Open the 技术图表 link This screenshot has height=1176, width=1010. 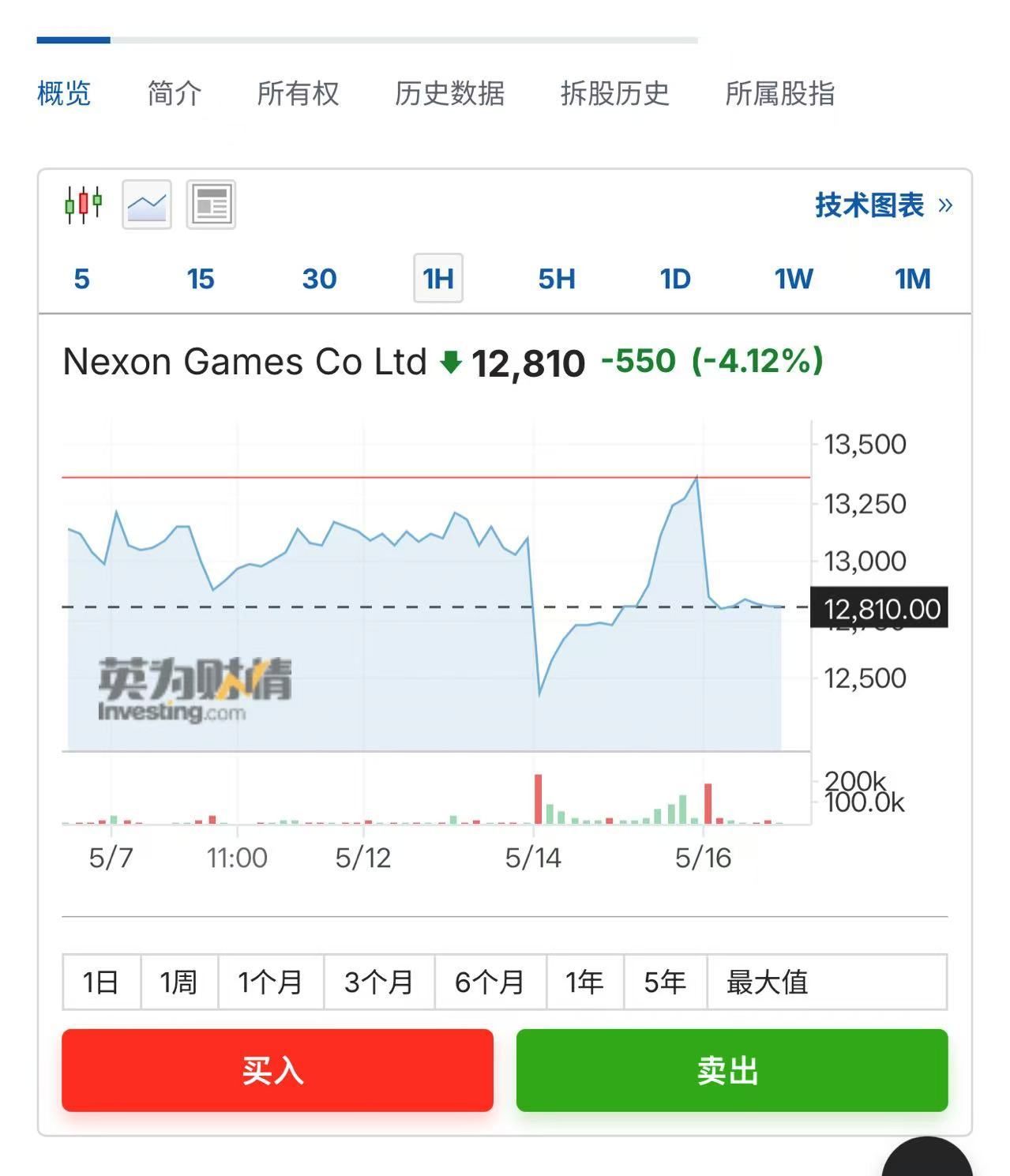point(883,205)
